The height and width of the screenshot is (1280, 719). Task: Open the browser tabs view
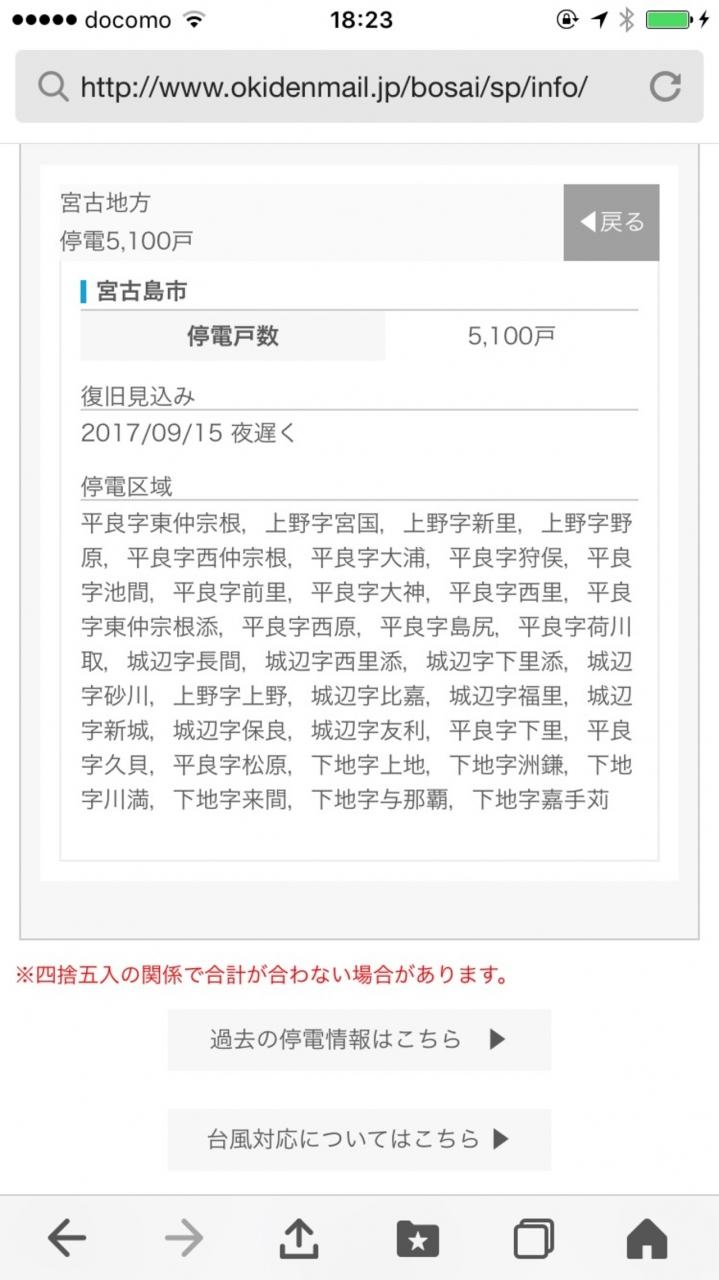pos(534,1240)
